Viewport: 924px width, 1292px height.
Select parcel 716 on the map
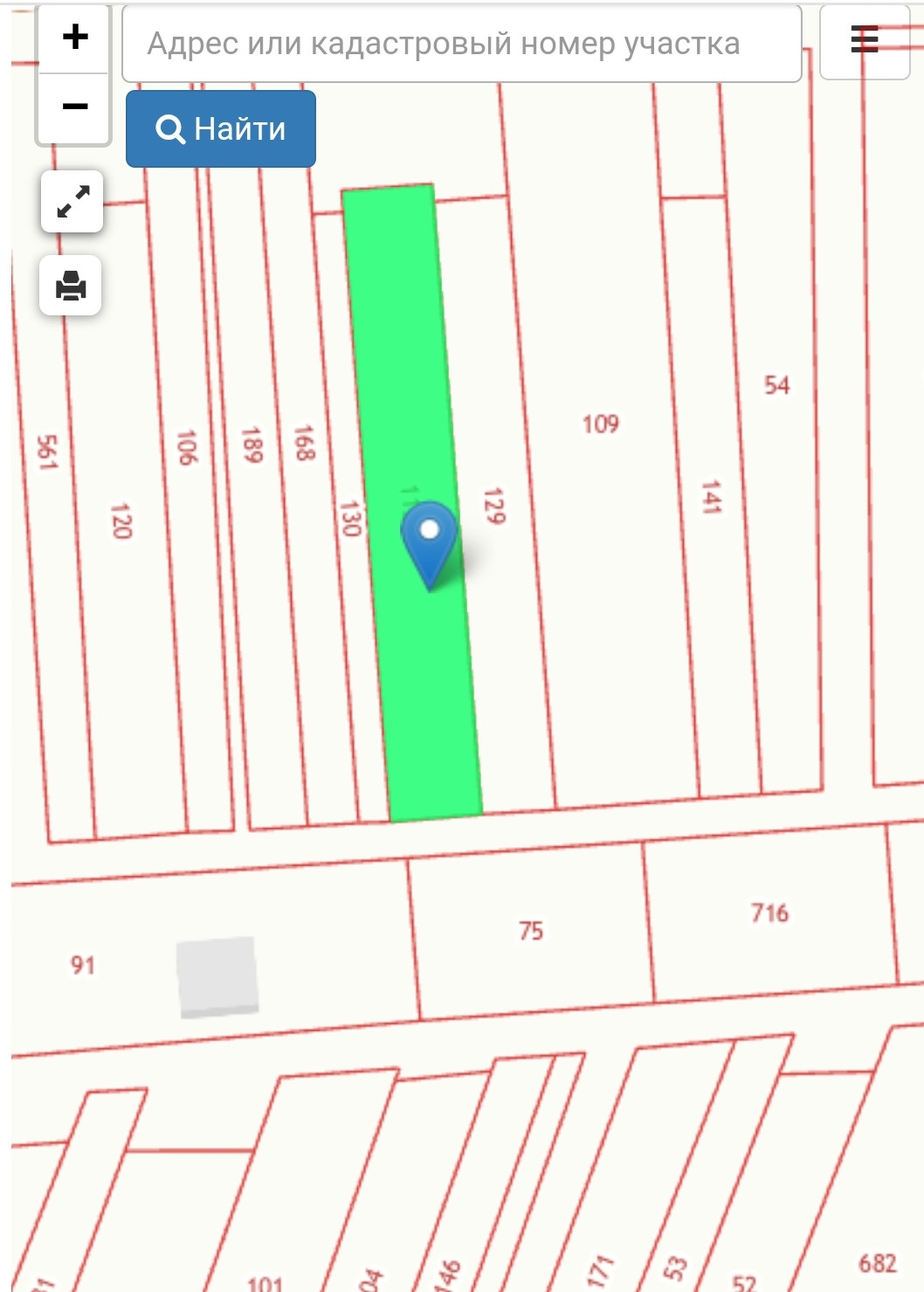(x=769, y=913)
